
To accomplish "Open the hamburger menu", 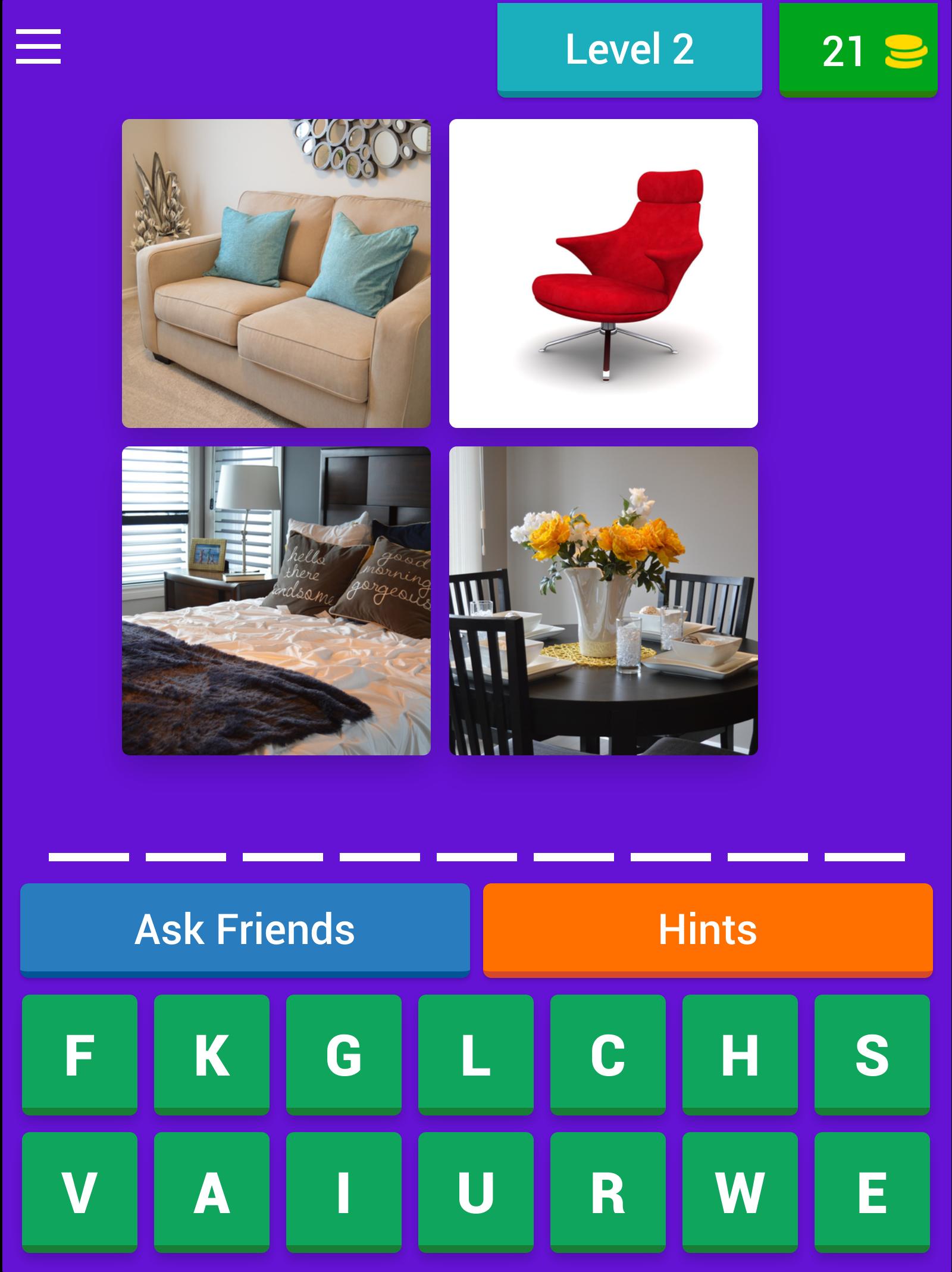I will 38,46.
